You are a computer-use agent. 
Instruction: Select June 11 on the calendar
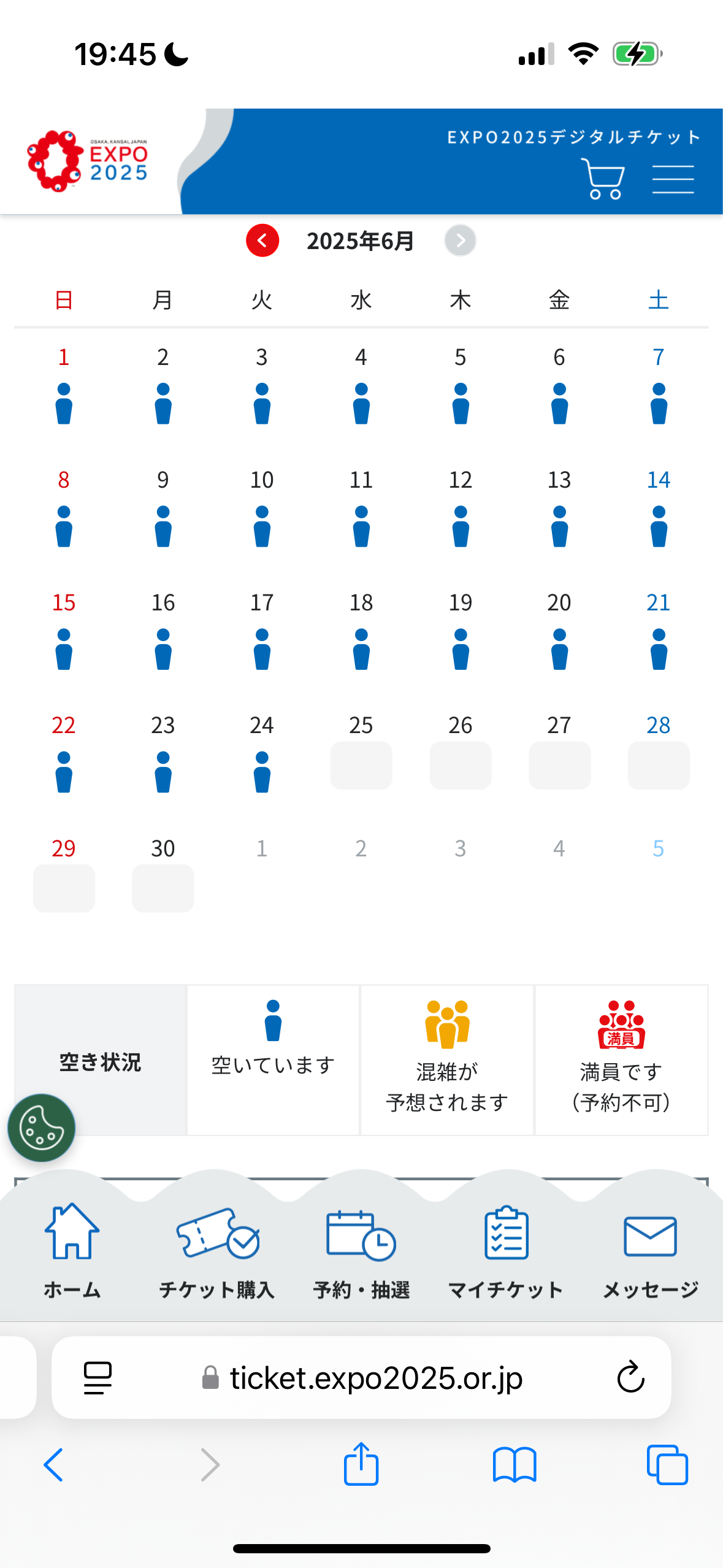pos(361,508)
